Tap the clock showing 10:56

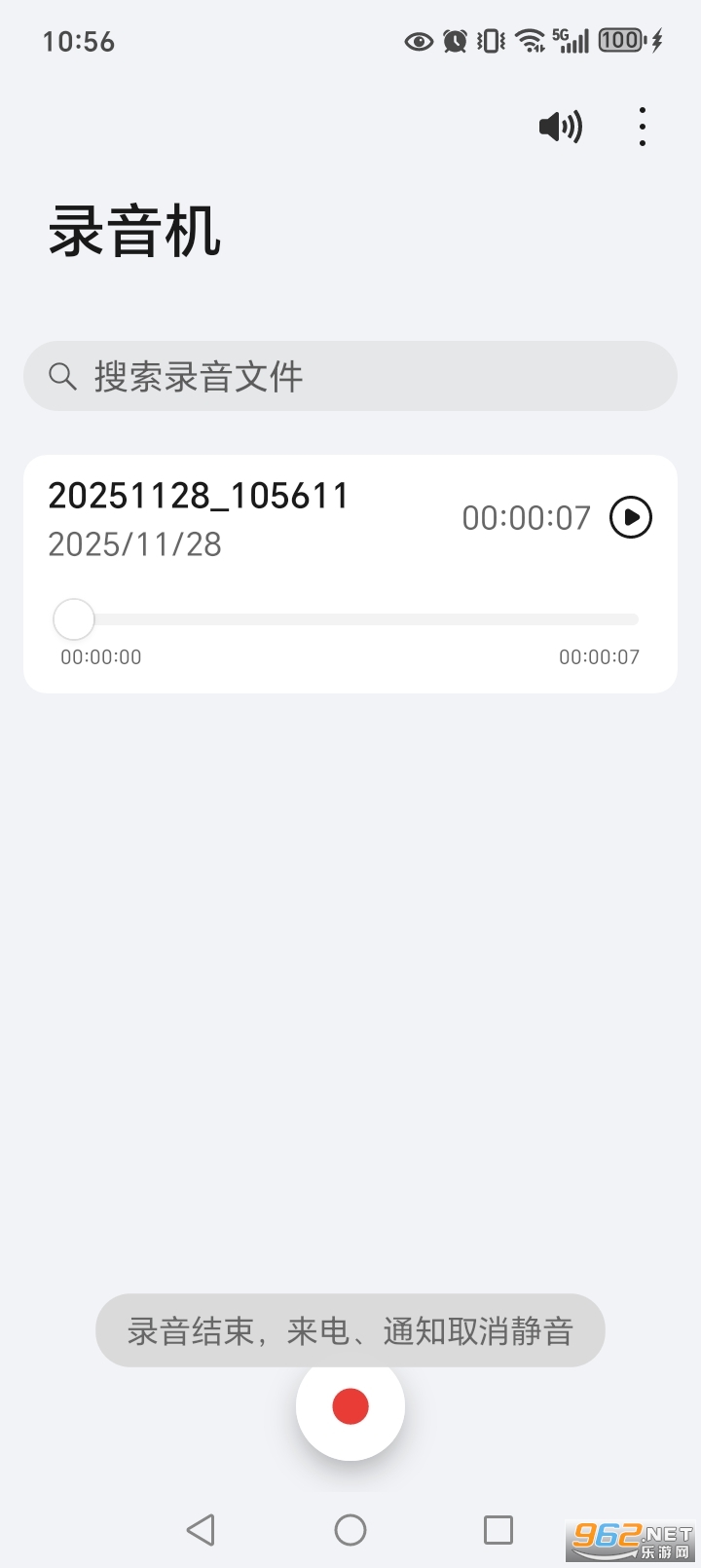pyautogui.click(x=80, y=41)
